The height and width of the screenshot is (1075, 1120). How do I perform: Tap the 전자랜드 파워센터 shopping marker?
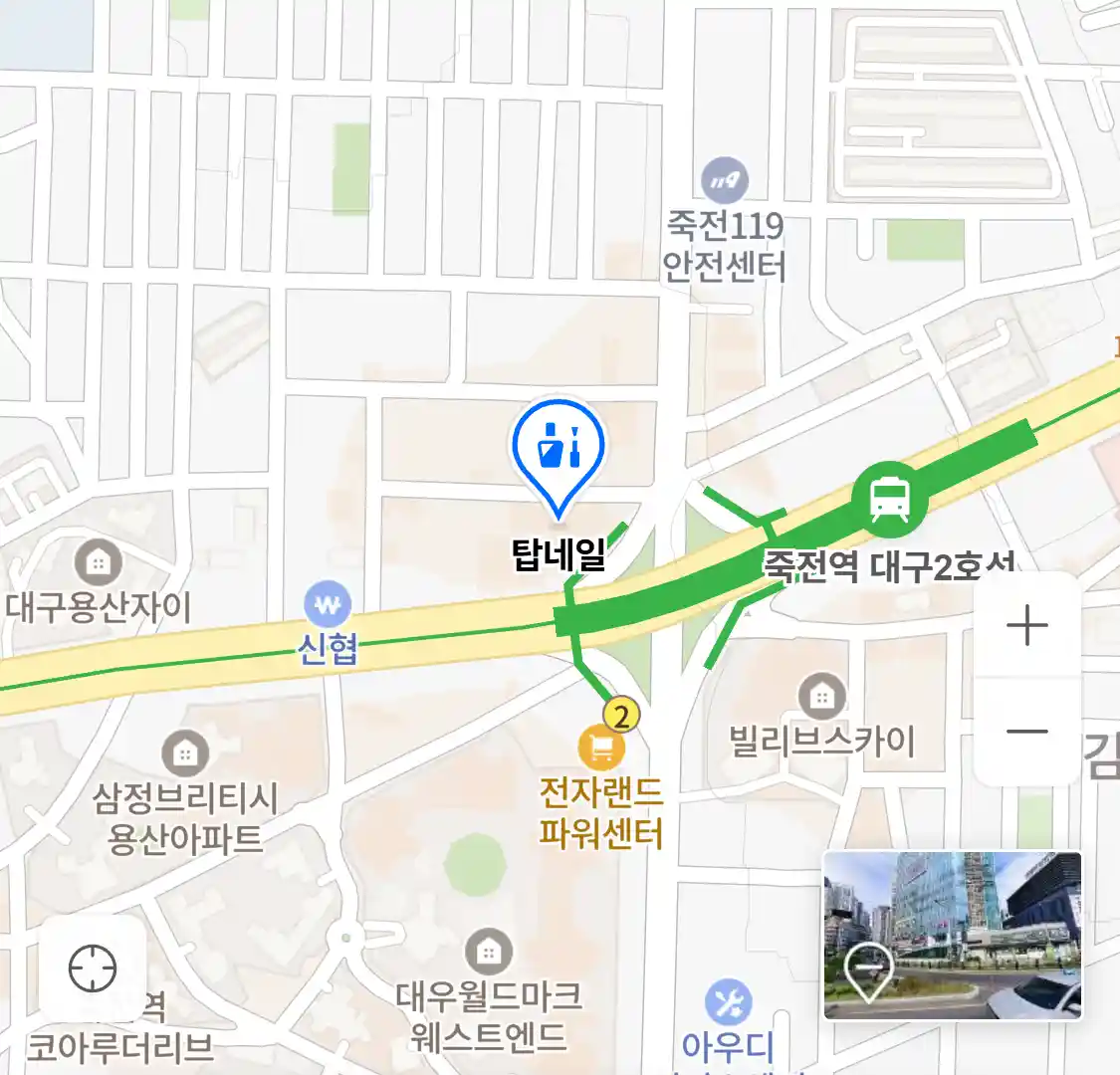click(601, 748)
